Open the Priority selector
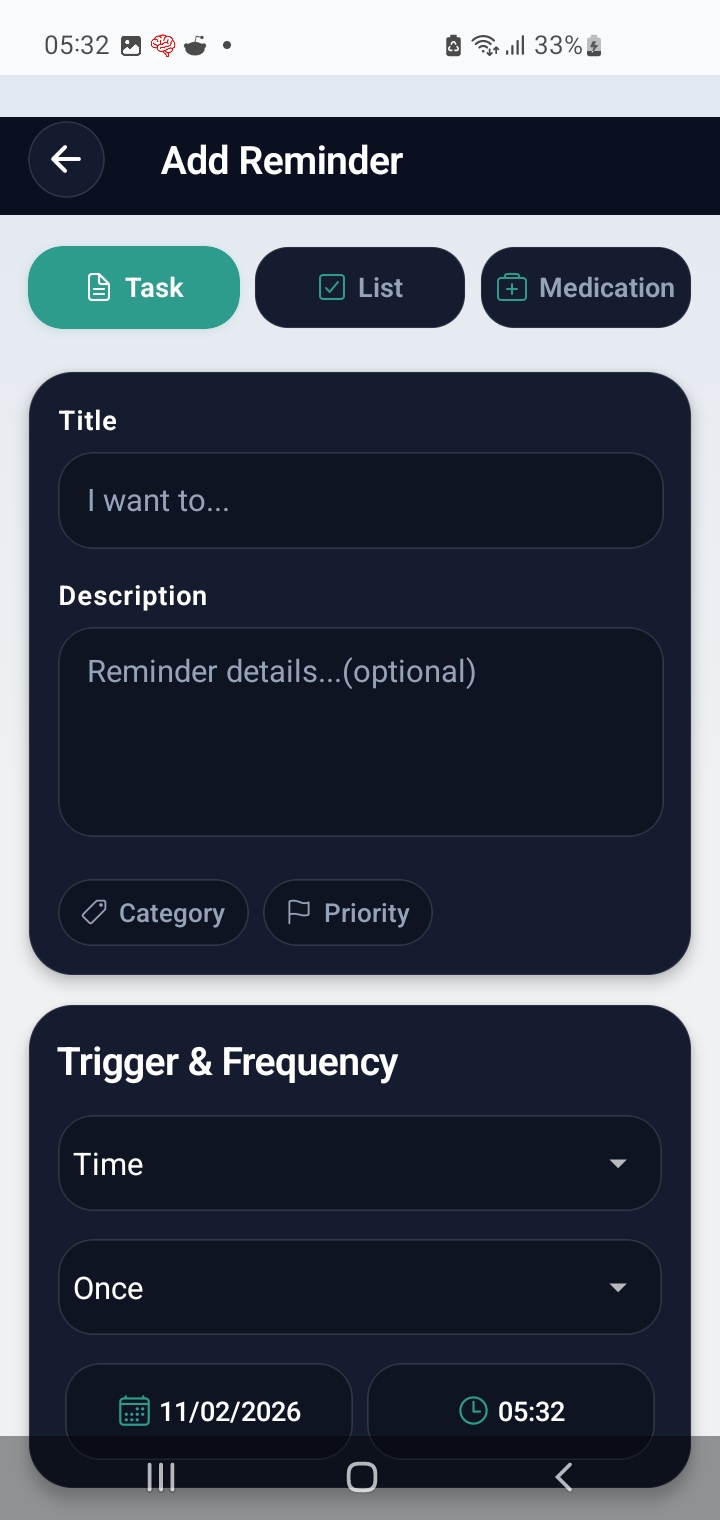 pos(347,912)
